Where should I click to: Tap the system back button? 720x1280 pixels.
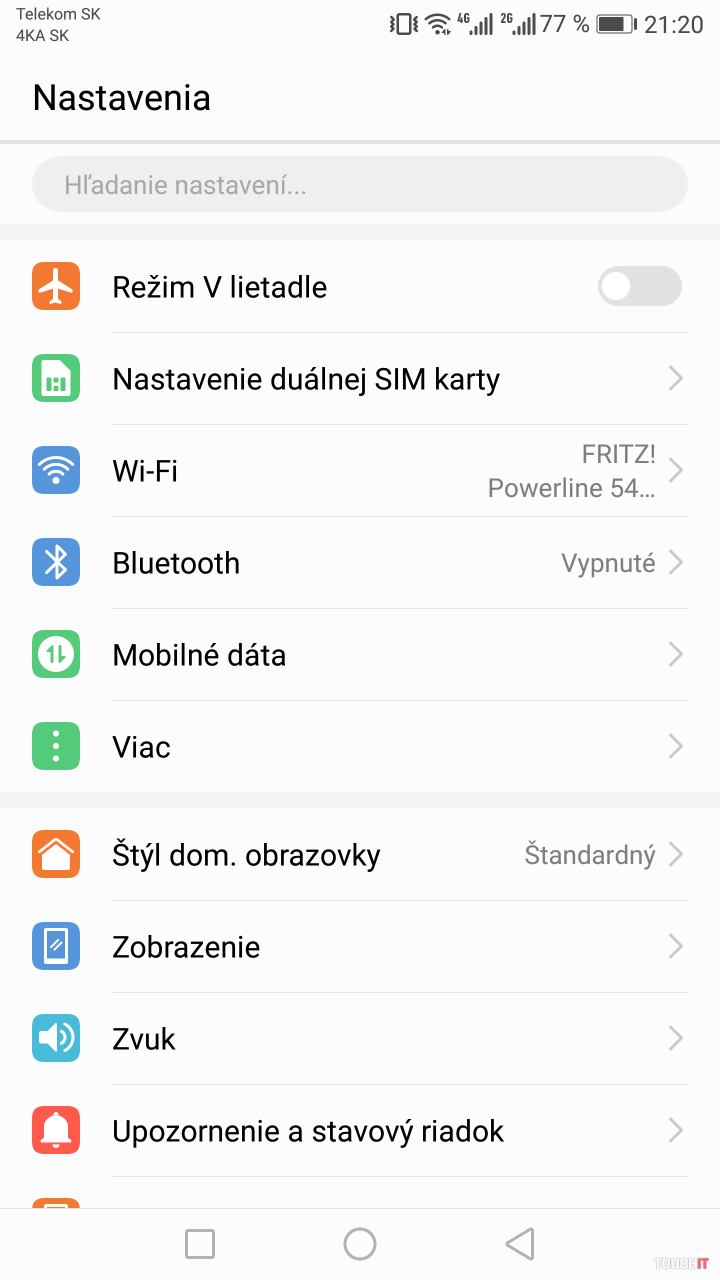tap(520, 1244)
